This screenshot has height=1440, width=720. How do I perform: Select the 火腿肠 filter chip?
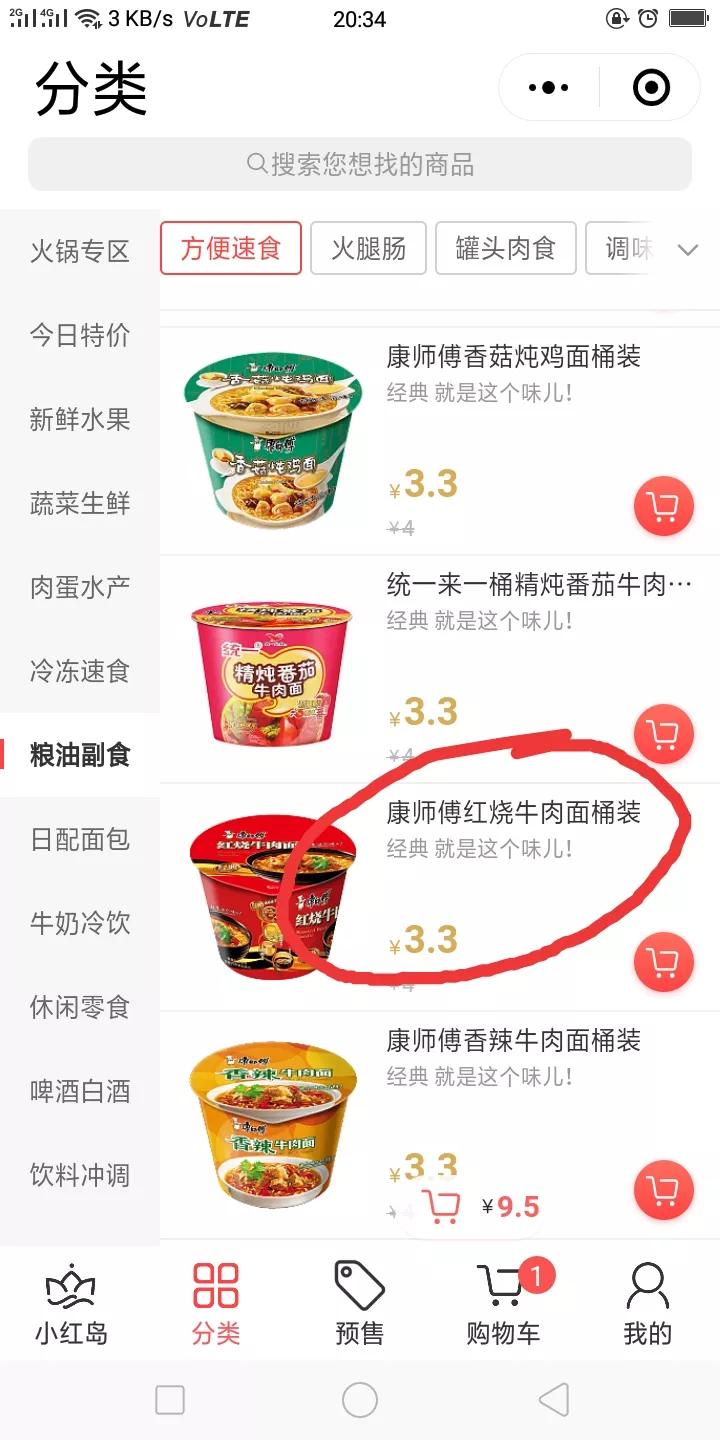(368, 249)
